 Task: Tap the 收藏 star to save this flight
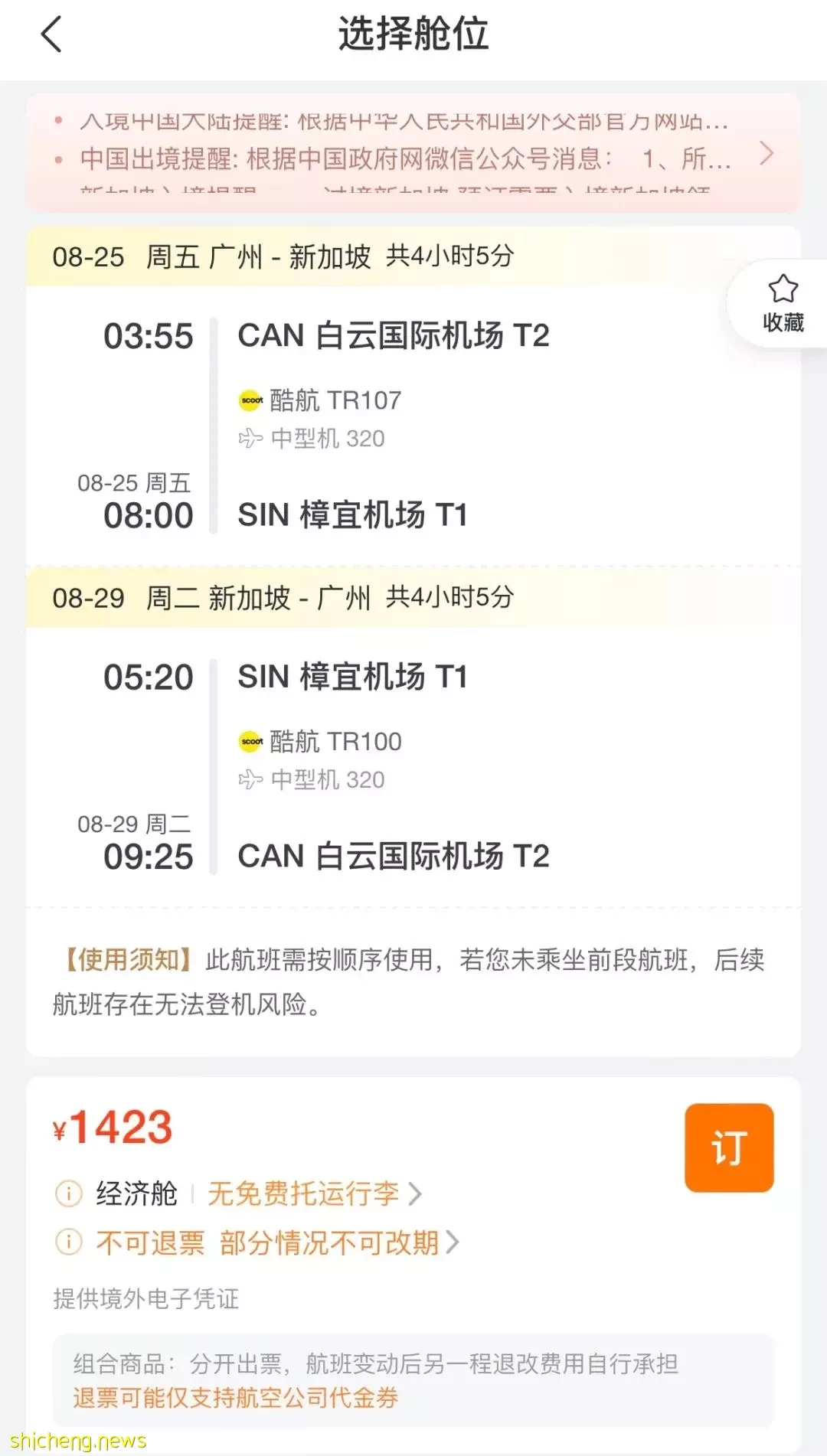click(x=783, y=304)
